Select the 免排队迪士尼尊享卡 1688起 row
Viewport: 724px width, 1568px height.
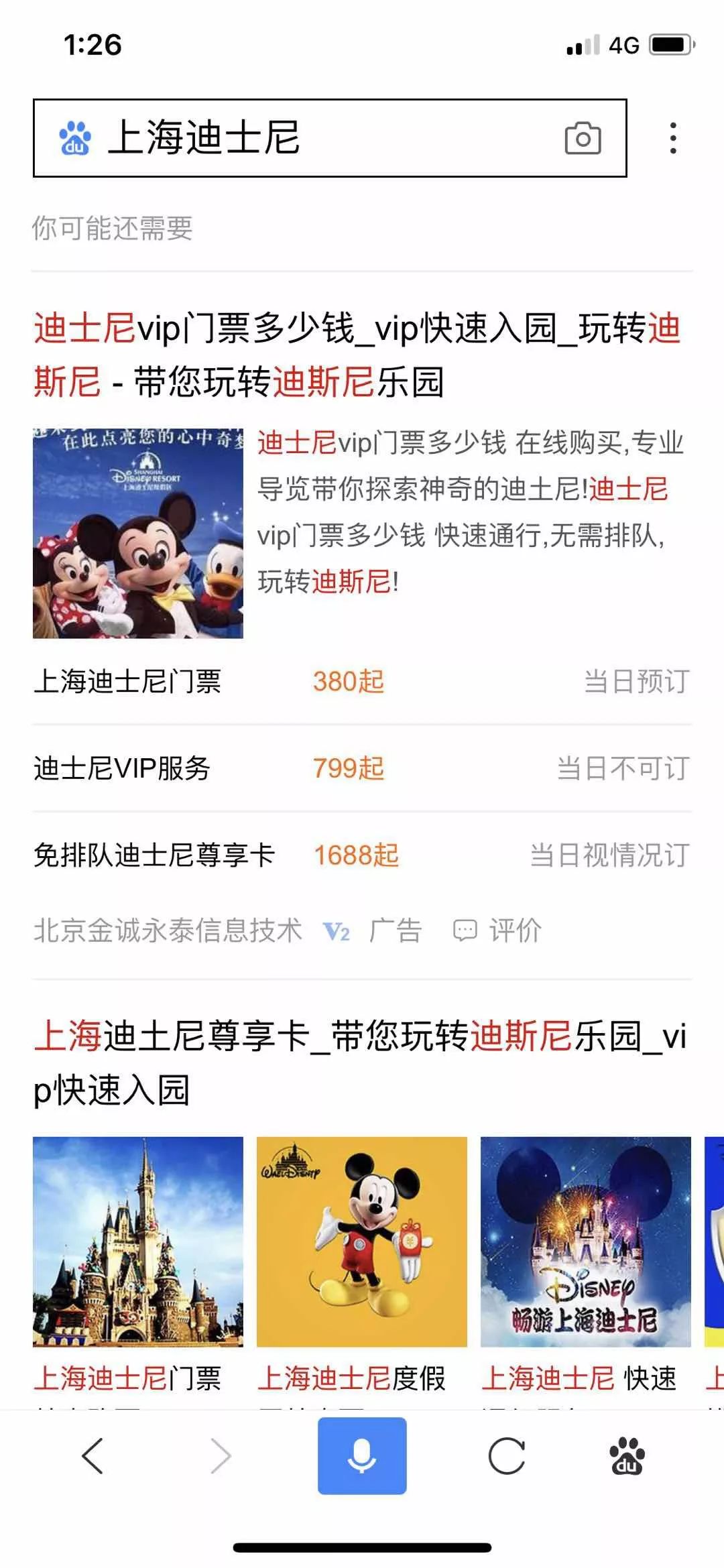click(362, 855)
